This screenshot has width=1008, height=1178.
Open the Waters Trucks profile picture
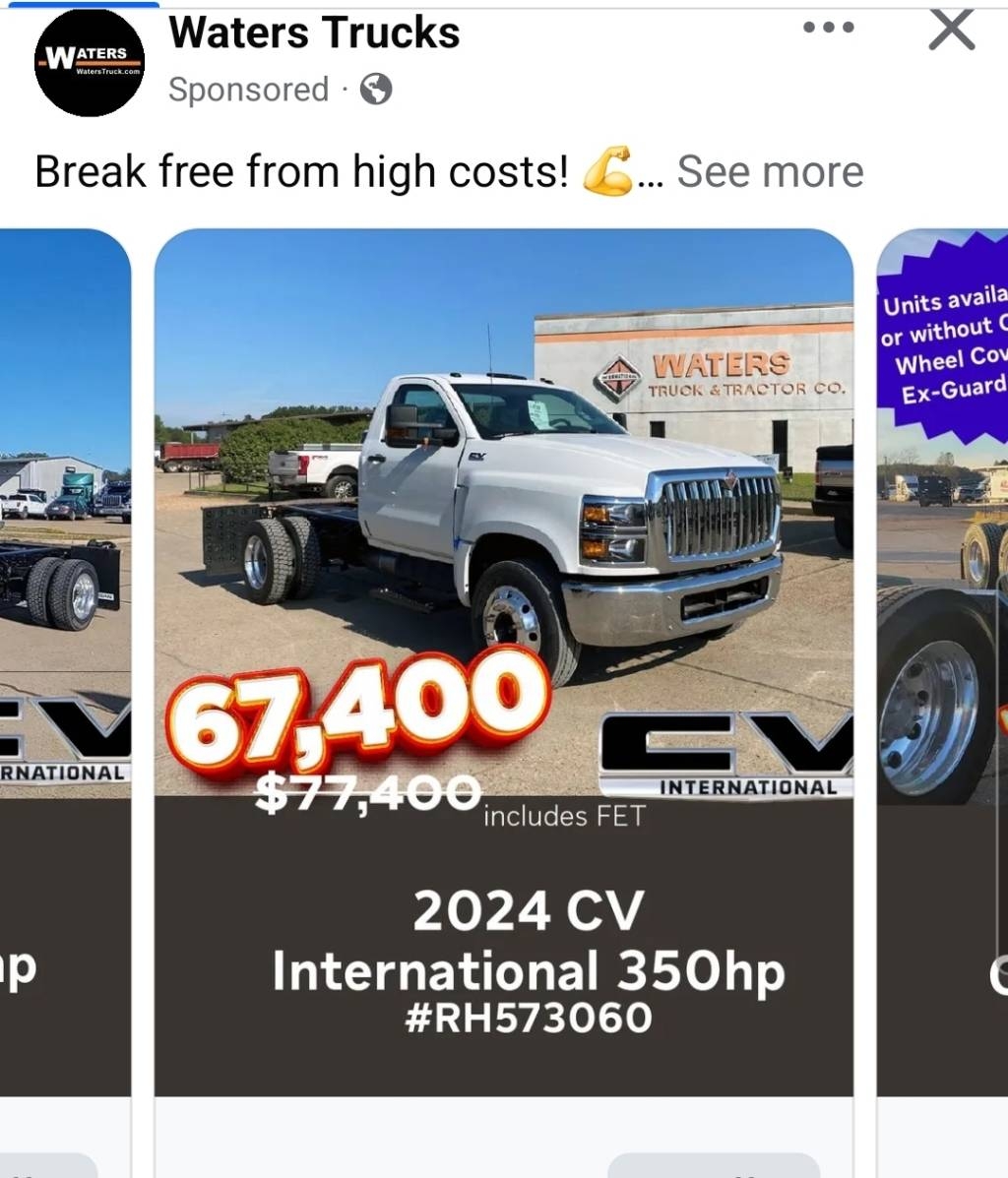pos(90,63)
